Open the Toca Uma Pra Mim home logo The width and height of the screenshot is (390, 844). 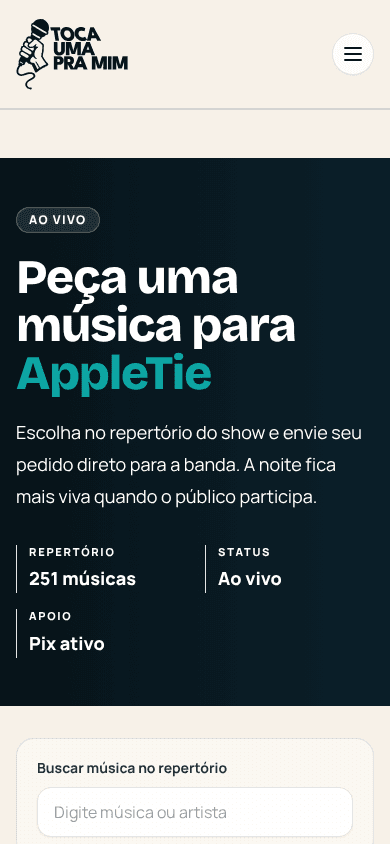(x=72, y=54)
